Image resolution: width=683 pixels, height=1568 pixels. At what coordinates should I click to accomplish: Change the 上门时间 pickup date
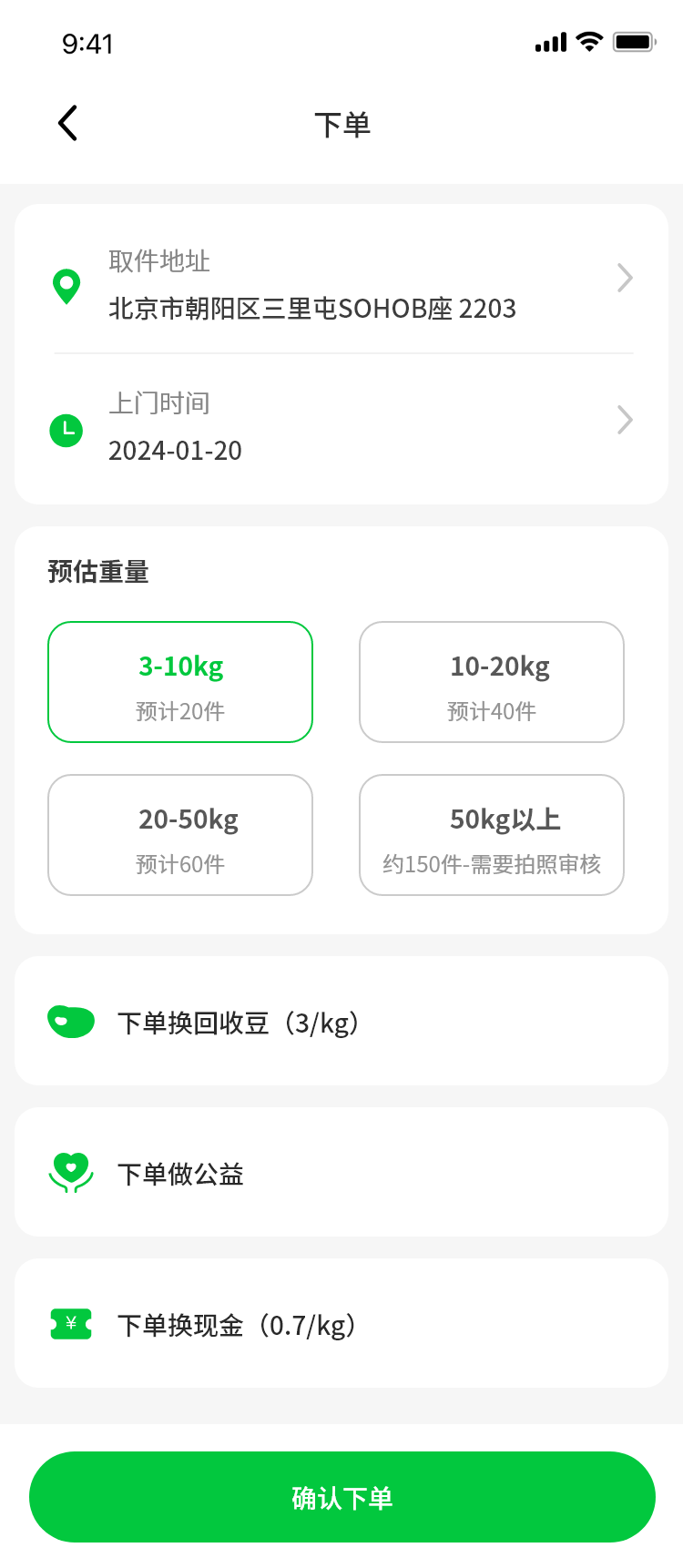[x=341, y=426]
